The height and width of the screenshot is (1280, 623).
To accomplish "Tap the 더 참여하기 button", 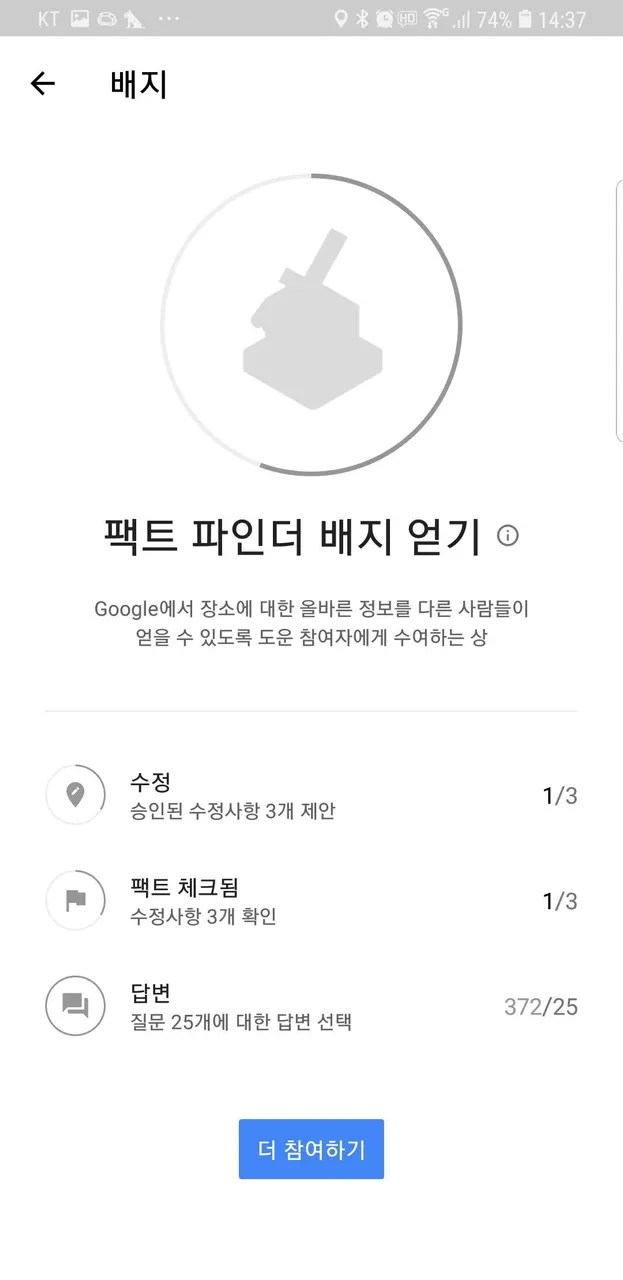I will 311,1149.
